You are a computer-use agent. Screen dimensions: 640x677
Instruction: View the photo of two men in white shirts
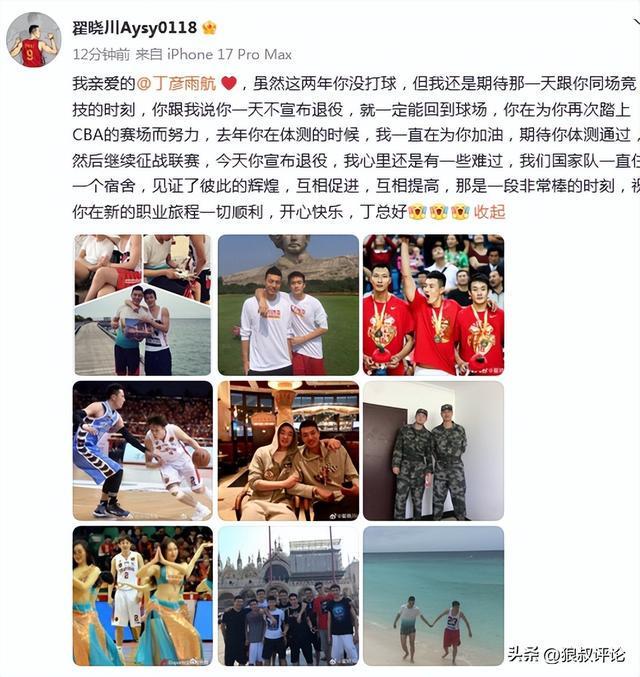(288, 304)
